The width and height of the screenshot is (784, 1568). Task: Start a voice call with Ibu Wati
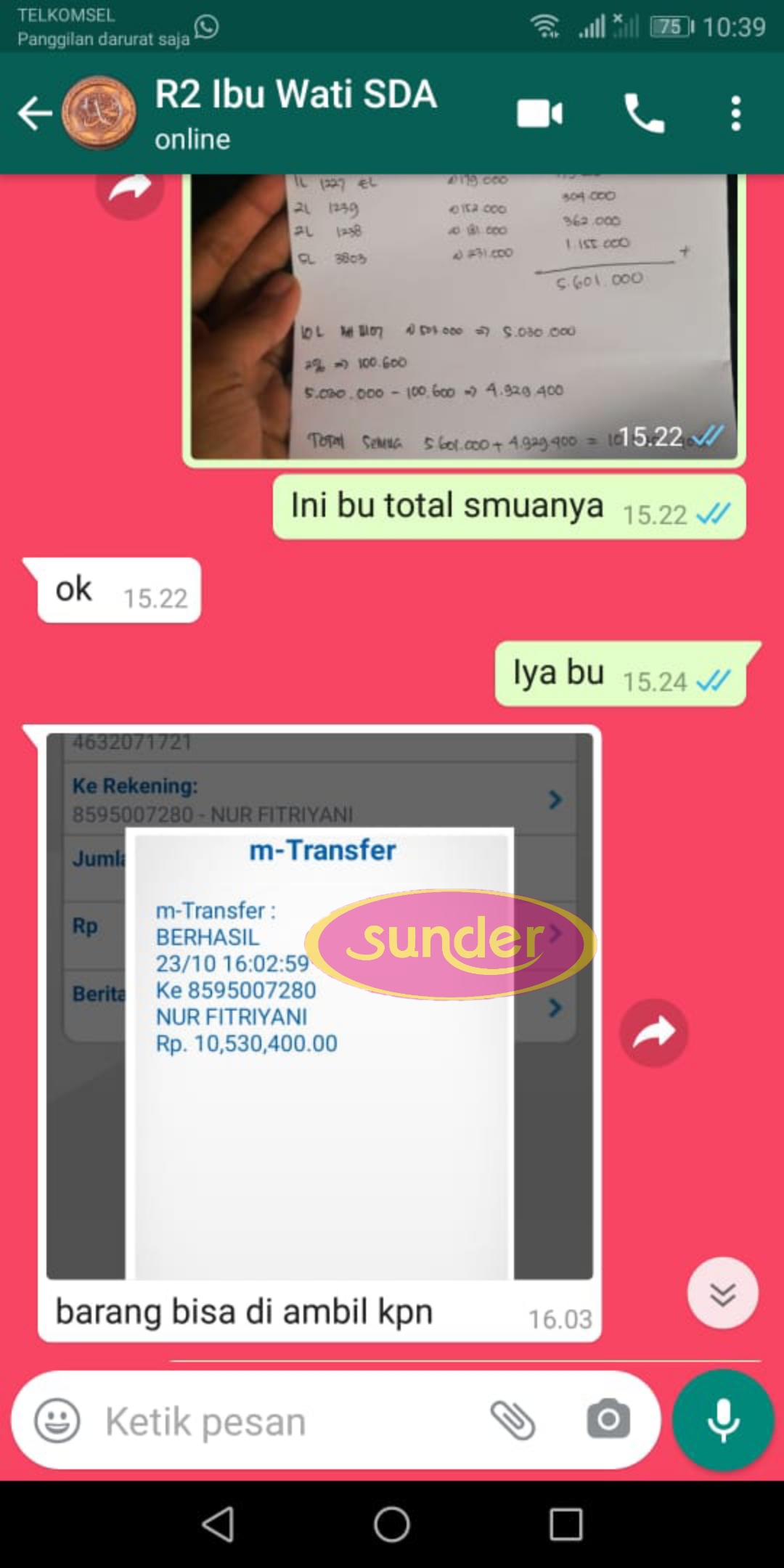tap(644, 114)
